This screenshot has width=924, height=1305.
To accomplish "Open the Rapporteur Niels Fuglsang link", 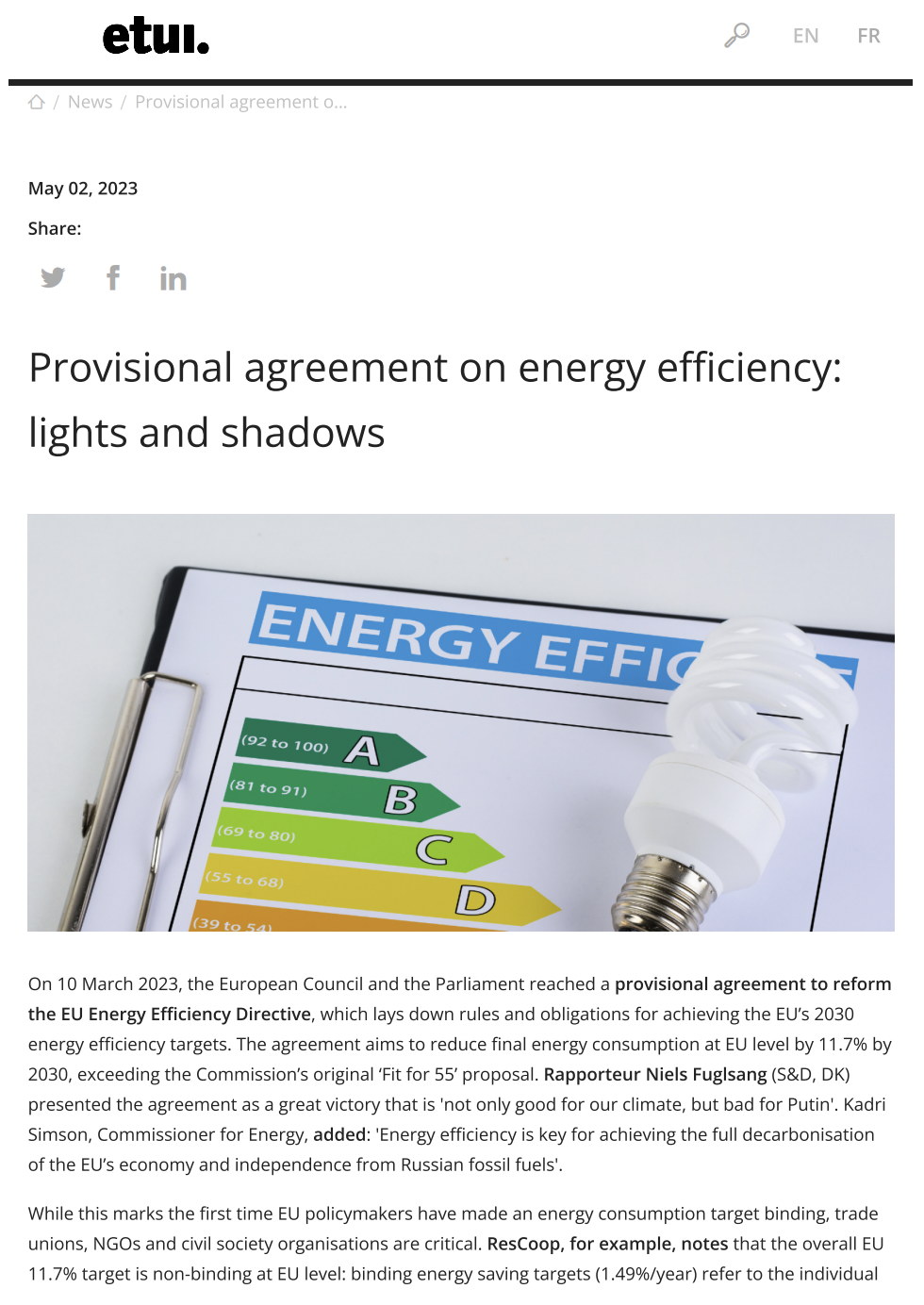I will (x=655, y=1074).
